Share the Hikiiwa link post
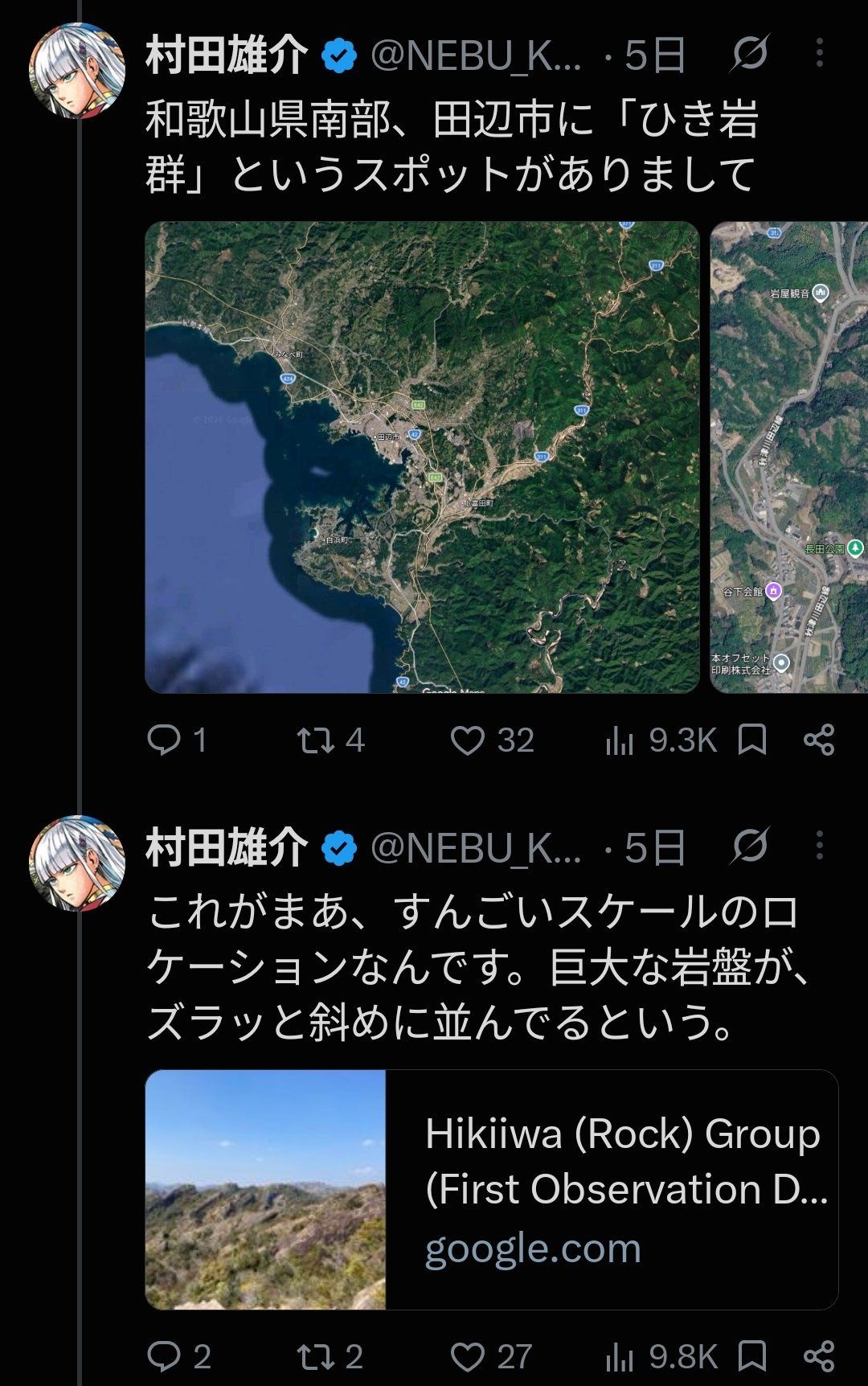The width and height of the screenshot is (868, 1386). pos(819,1357)
